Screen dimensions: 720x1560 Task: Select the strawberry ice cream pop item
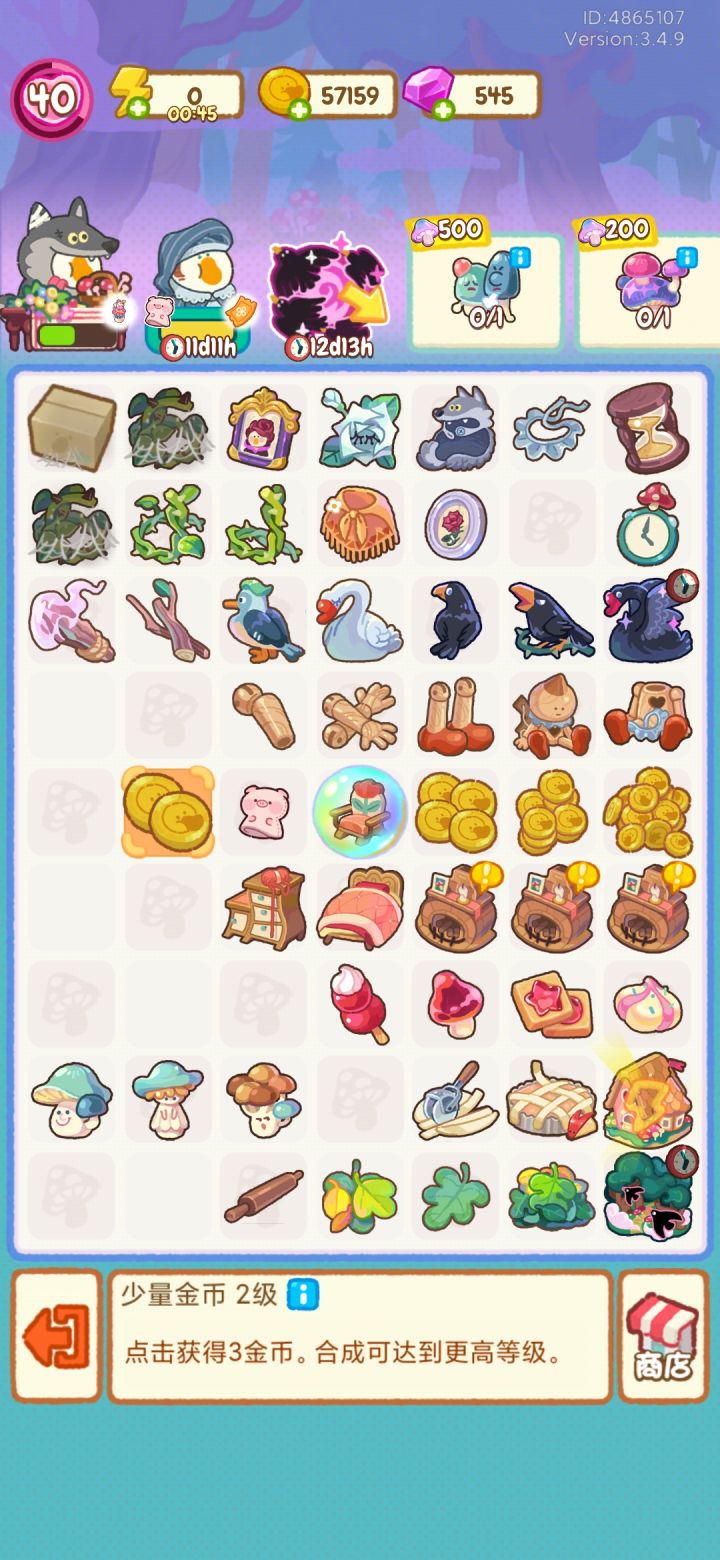pos(359,1005)
